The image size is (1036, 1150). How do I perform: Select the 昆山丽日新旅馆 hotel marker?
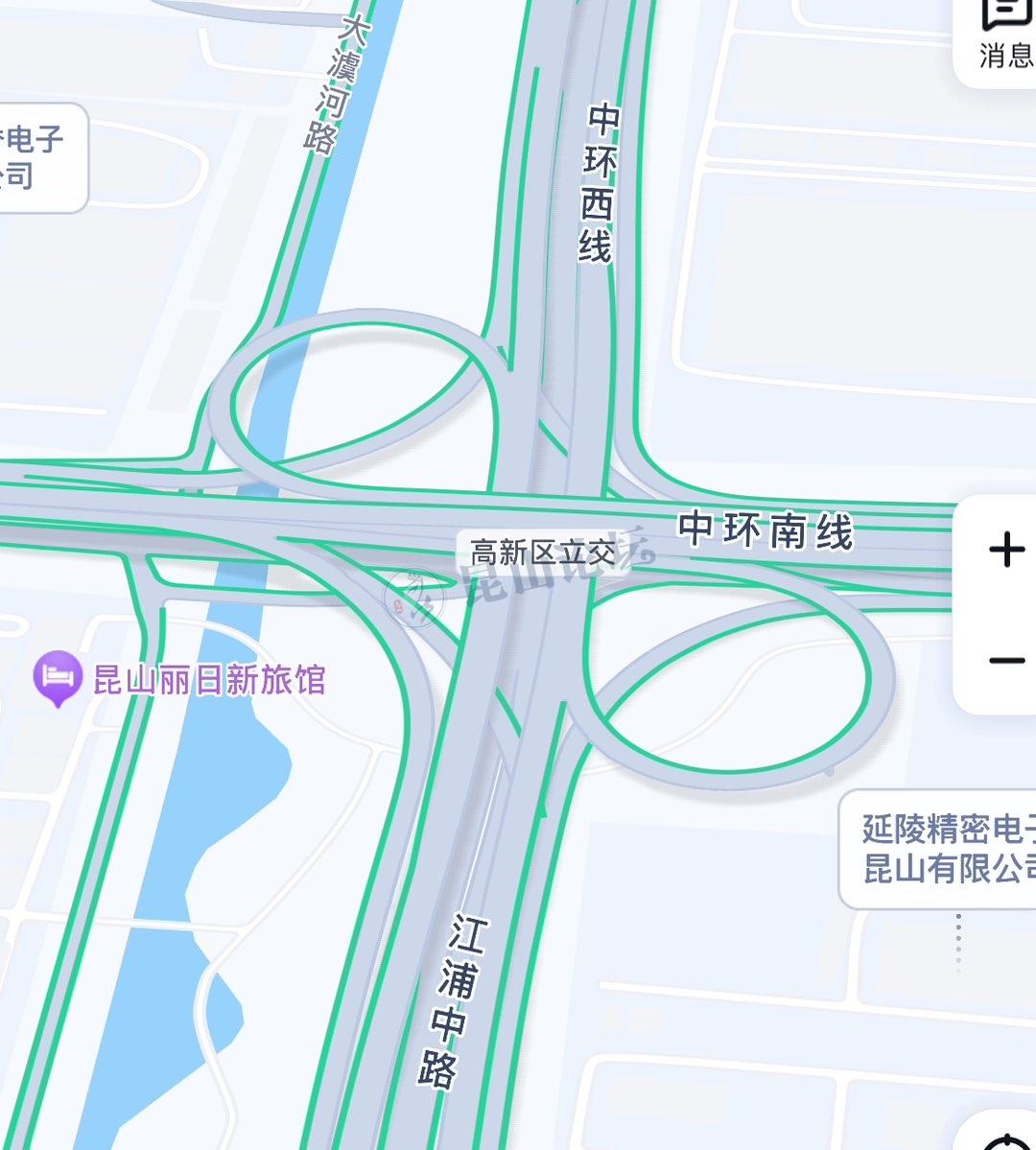58,677
